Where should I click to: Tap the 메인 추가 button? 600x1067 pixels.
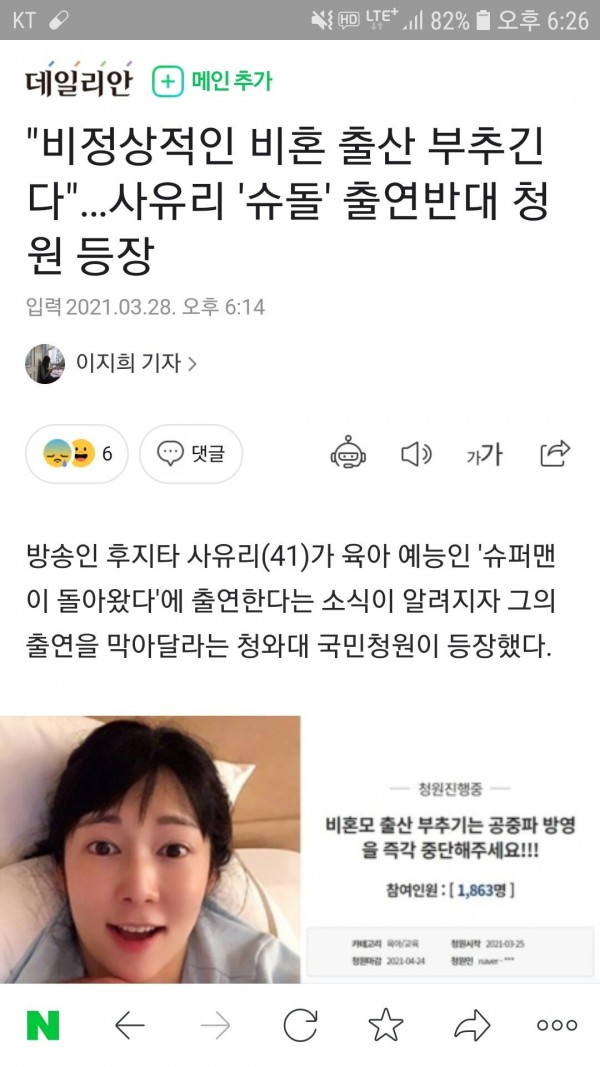click(212, 82)
